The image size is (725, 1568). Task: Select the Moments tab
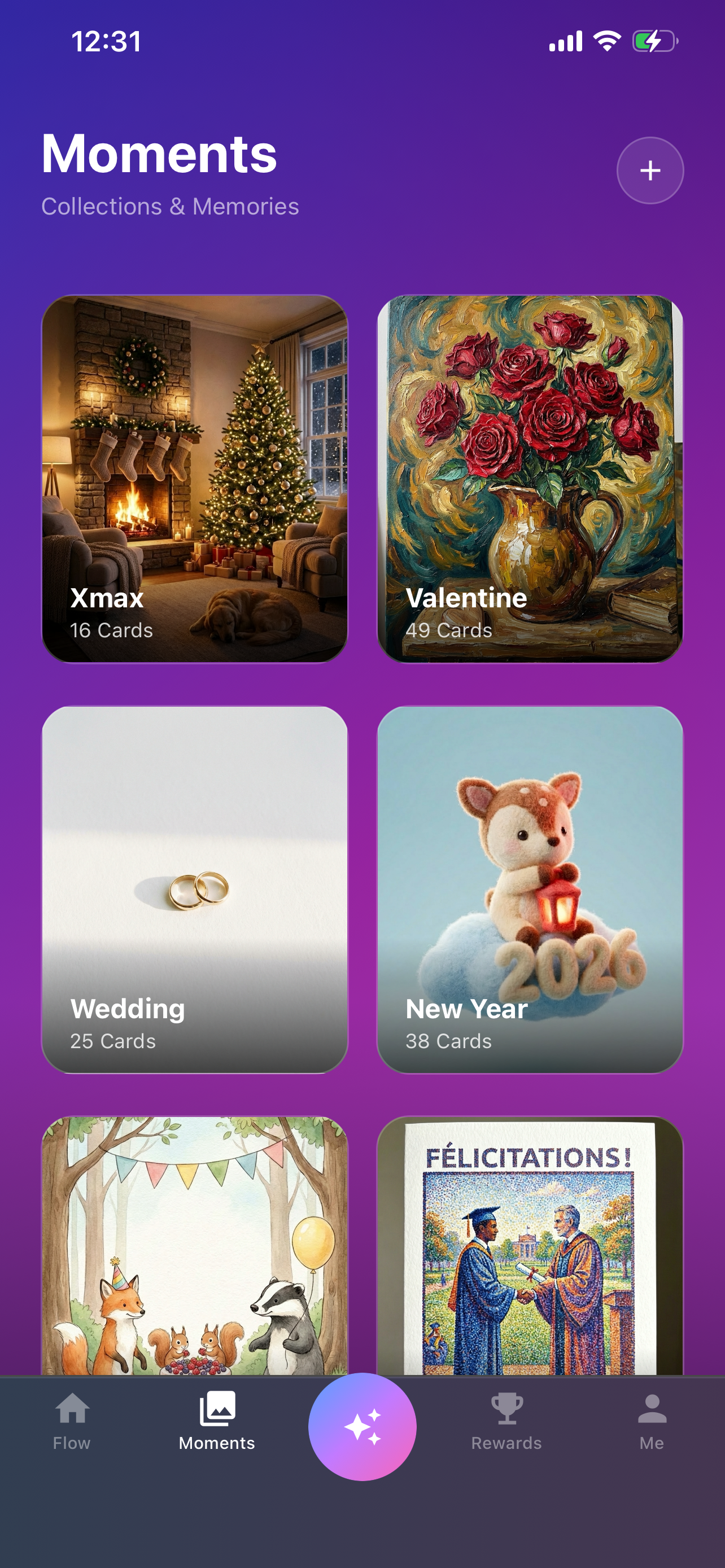(217, 1421)
